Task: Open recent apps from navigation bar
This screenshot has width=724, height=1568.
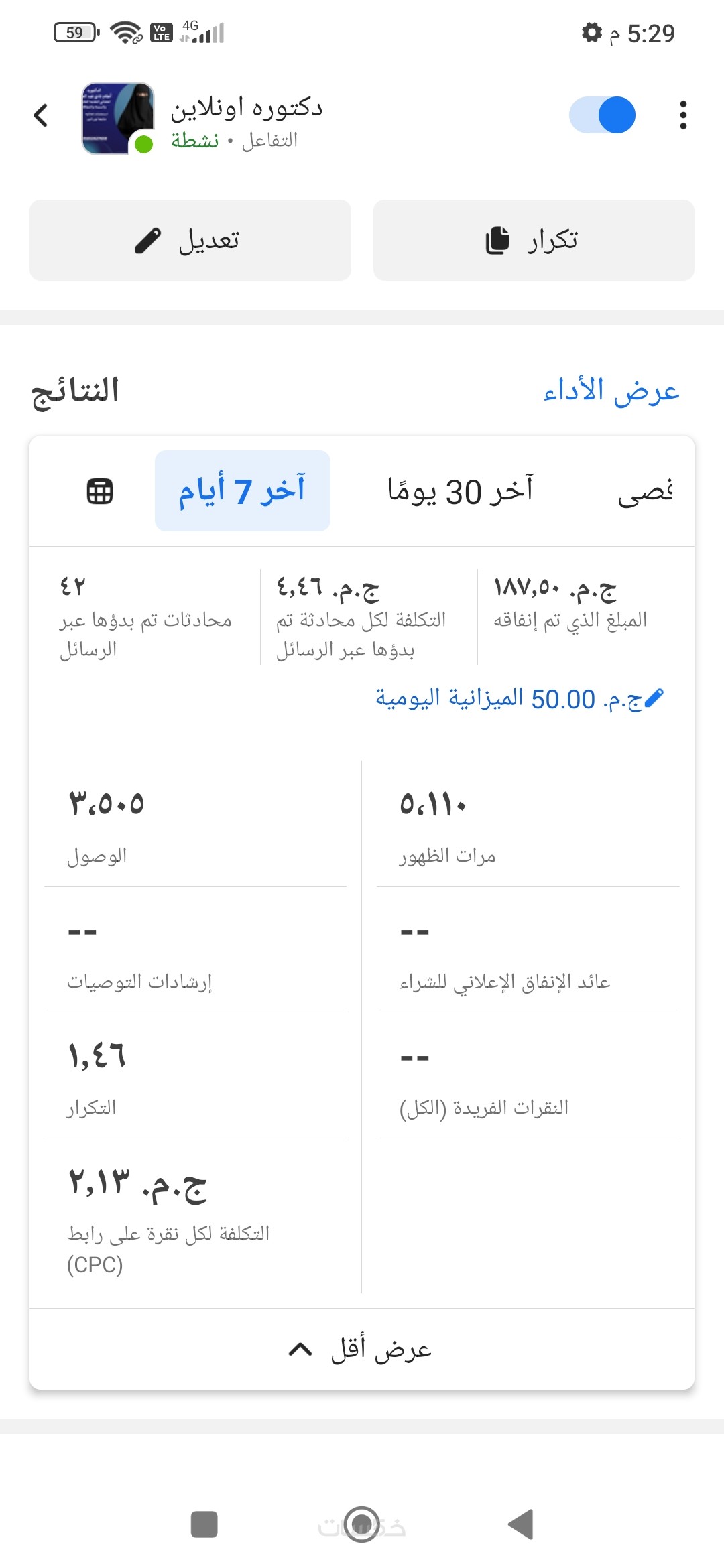Action: click(x=204, y=1524)
